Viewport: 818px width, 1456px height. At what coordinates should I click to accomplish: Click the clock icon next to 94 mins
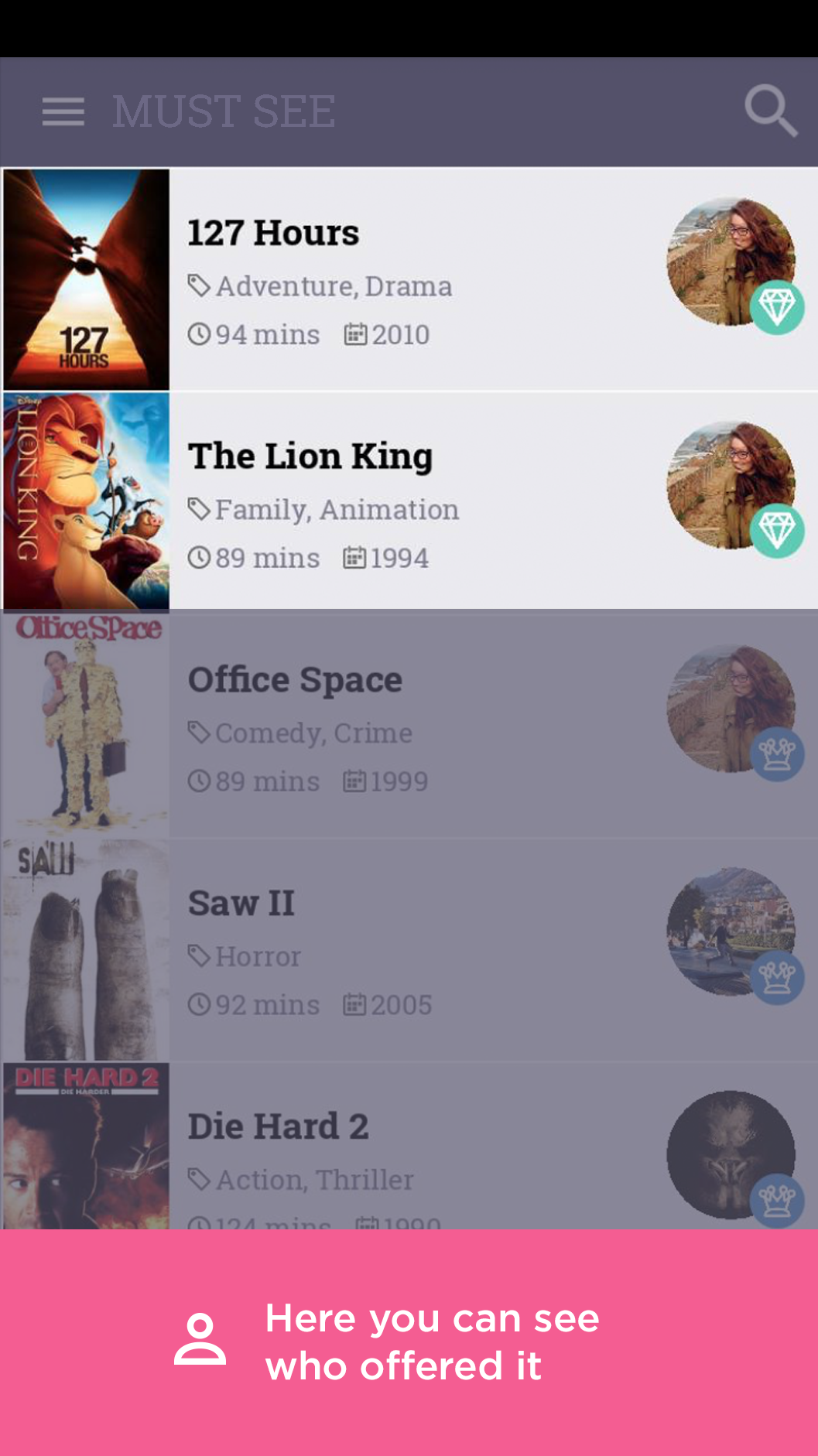tap(200, 333)
